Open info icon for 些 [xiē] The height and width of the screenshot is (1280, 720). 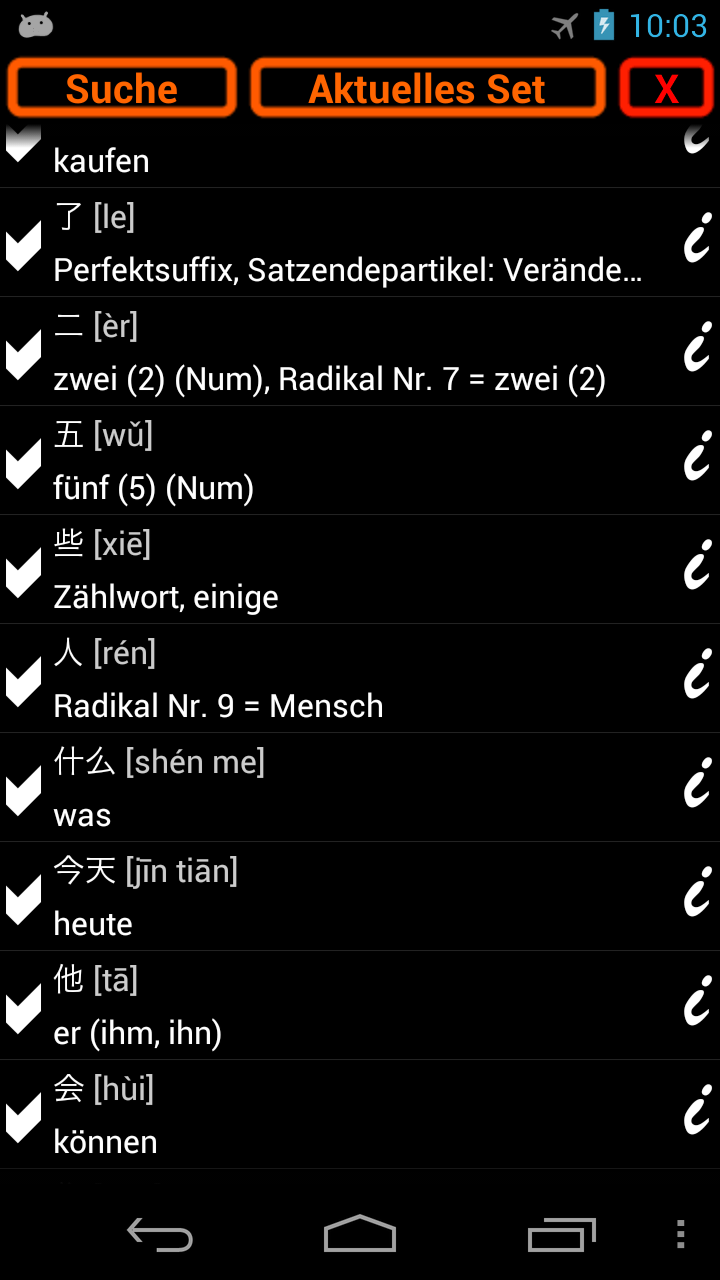click(x=696, y=565)
